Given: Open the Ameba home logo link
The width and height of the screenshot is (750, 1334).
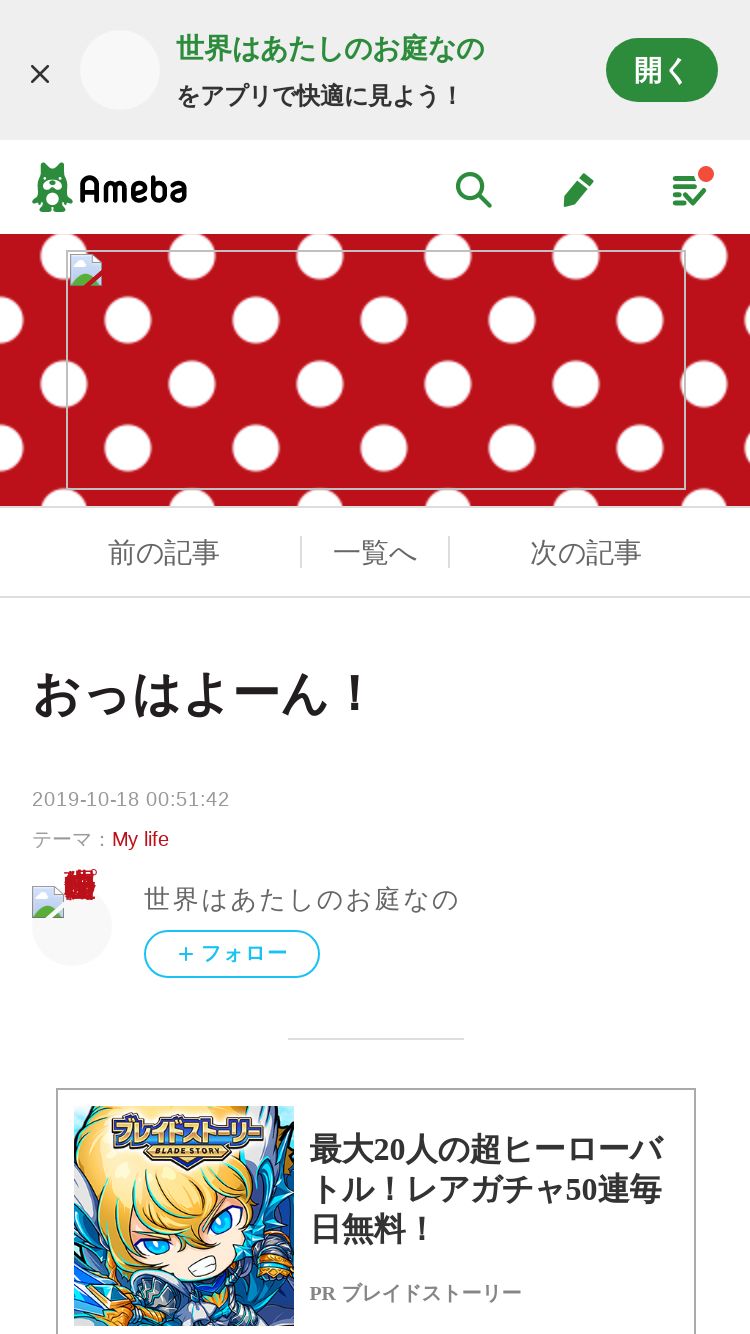Looking at the screenshot, I should pyautogui.click(x=110, y=188).
